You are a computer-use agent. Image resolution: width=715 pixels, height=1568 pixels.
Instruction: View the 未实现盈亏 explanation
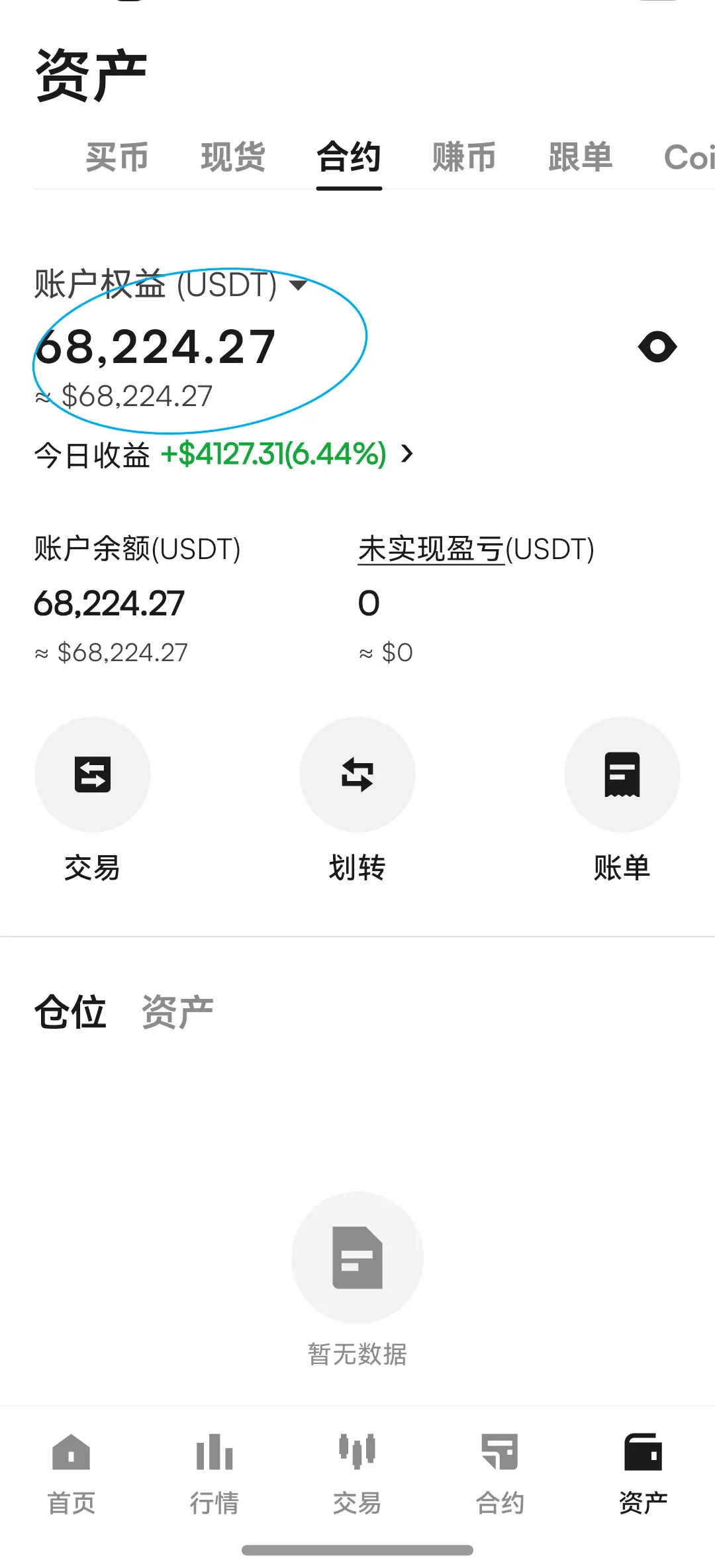tap(431, 549)
